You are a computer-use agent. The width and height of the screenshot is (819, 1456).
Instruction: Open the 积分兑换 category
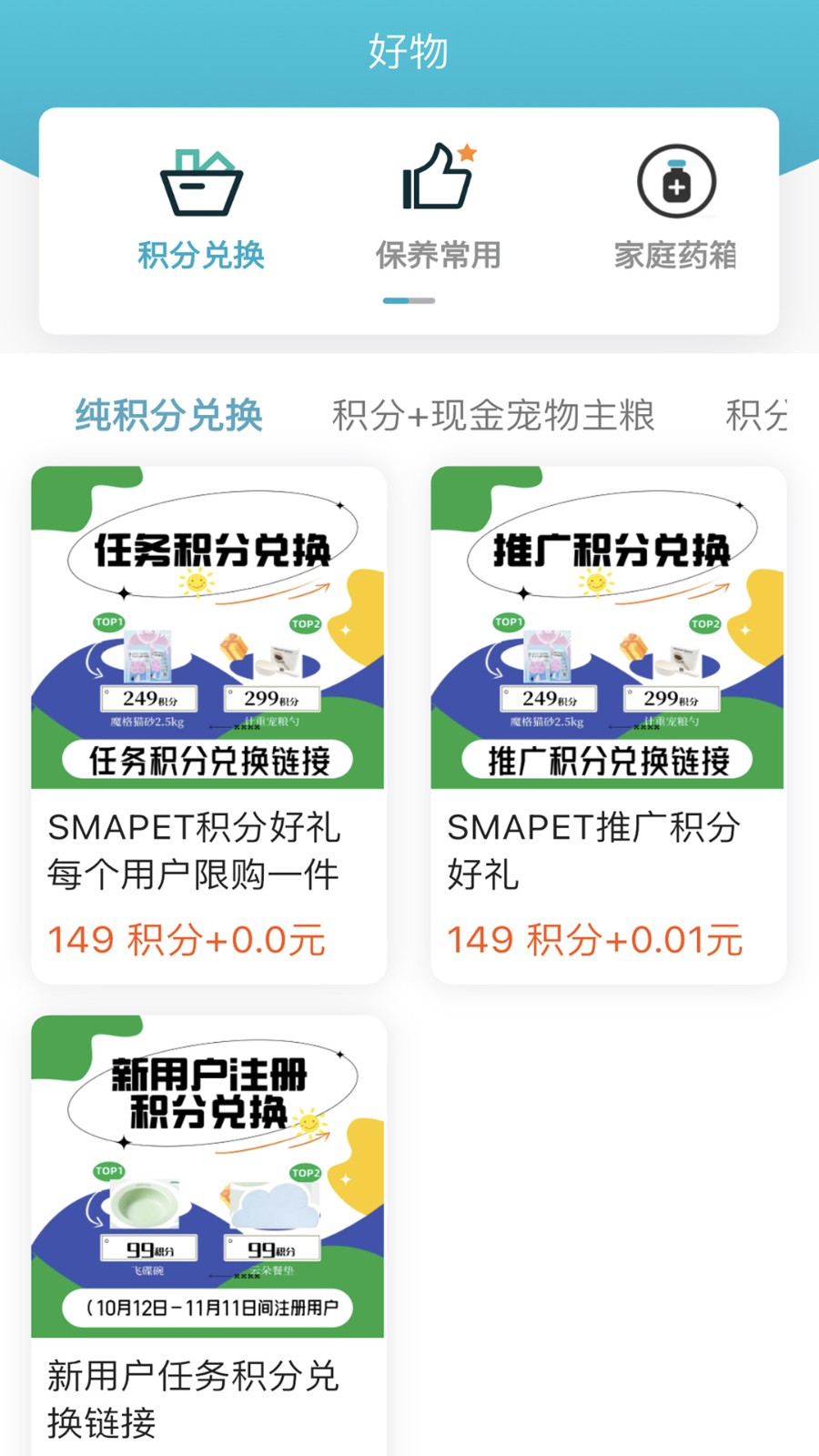click(x=201, y=211)
